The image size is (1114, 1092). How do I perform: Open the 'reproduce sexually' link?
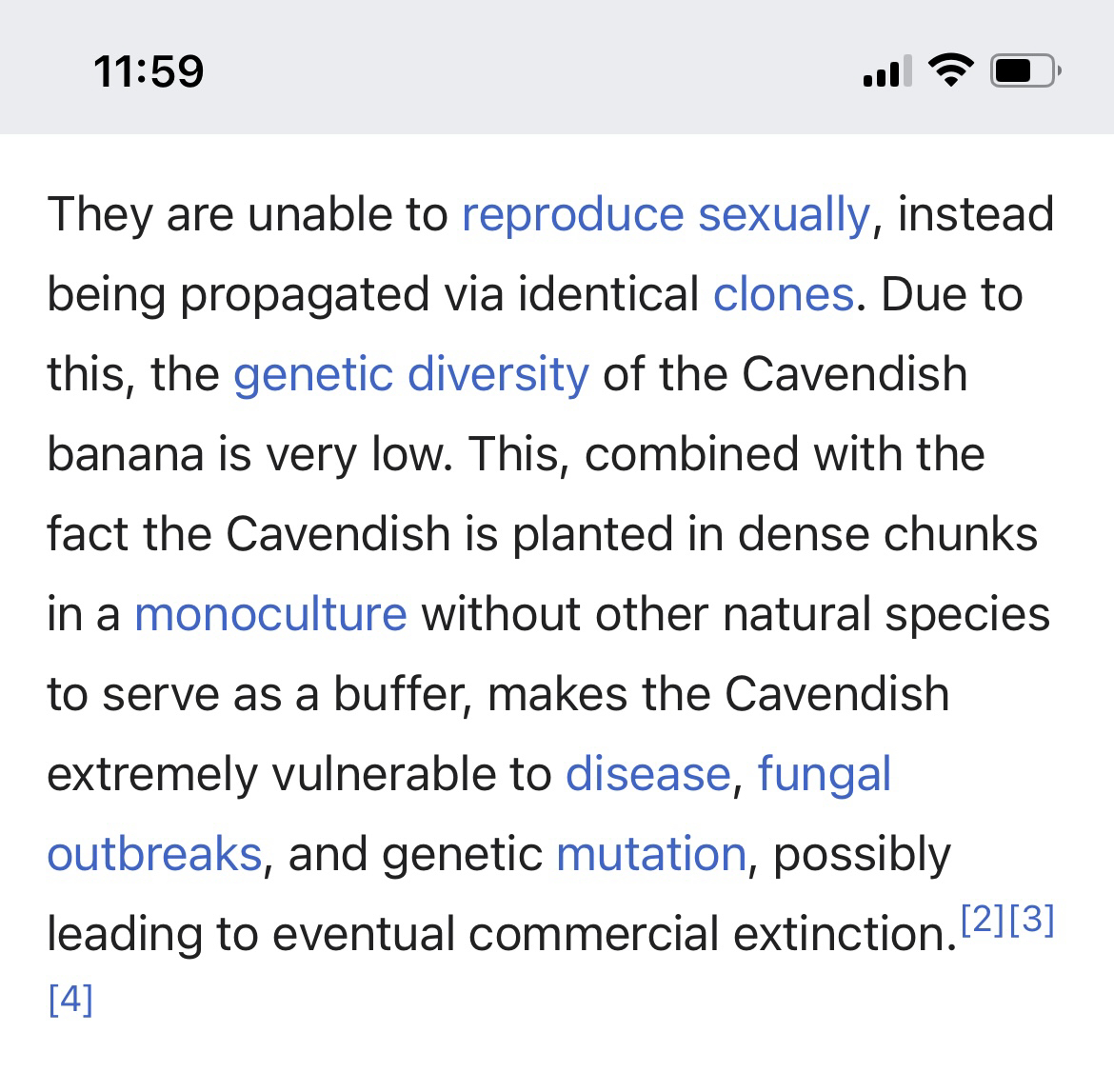pyautogui.click(x=665, y=214)
